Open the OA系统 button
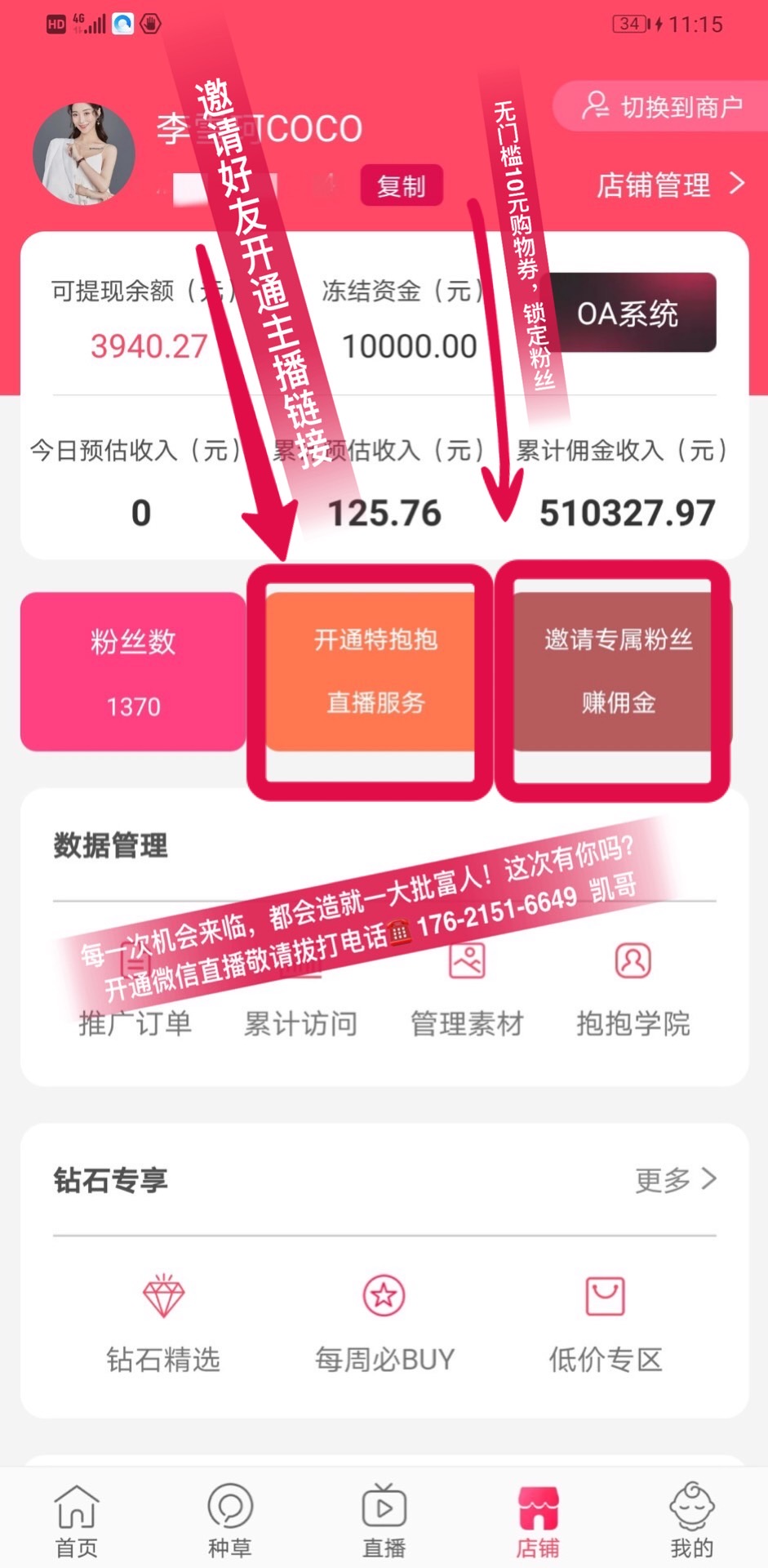 click(627, 313)
